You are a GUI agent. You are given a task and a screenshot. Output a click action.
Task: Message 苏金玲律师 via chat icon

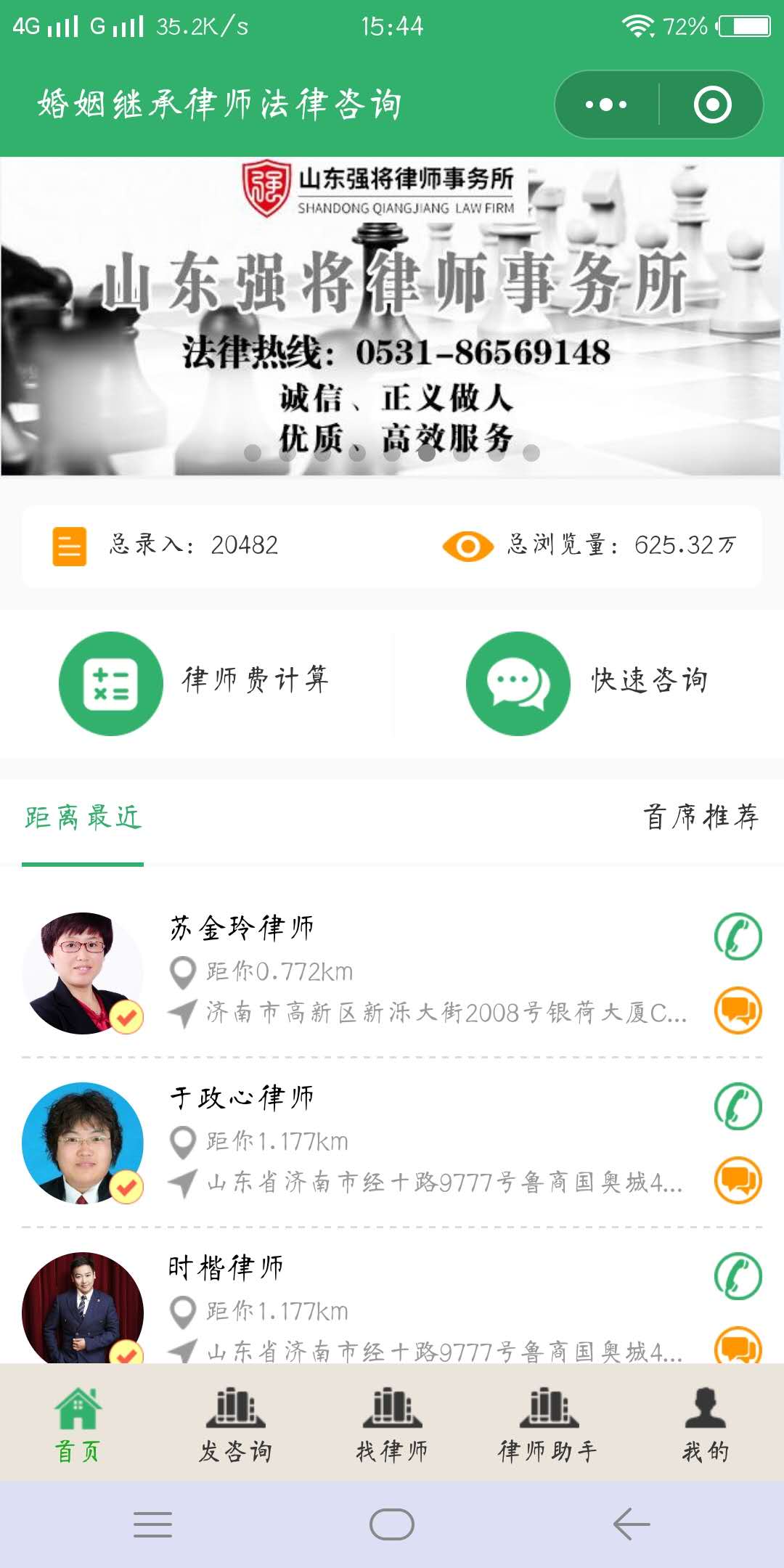pos(738,1010)
